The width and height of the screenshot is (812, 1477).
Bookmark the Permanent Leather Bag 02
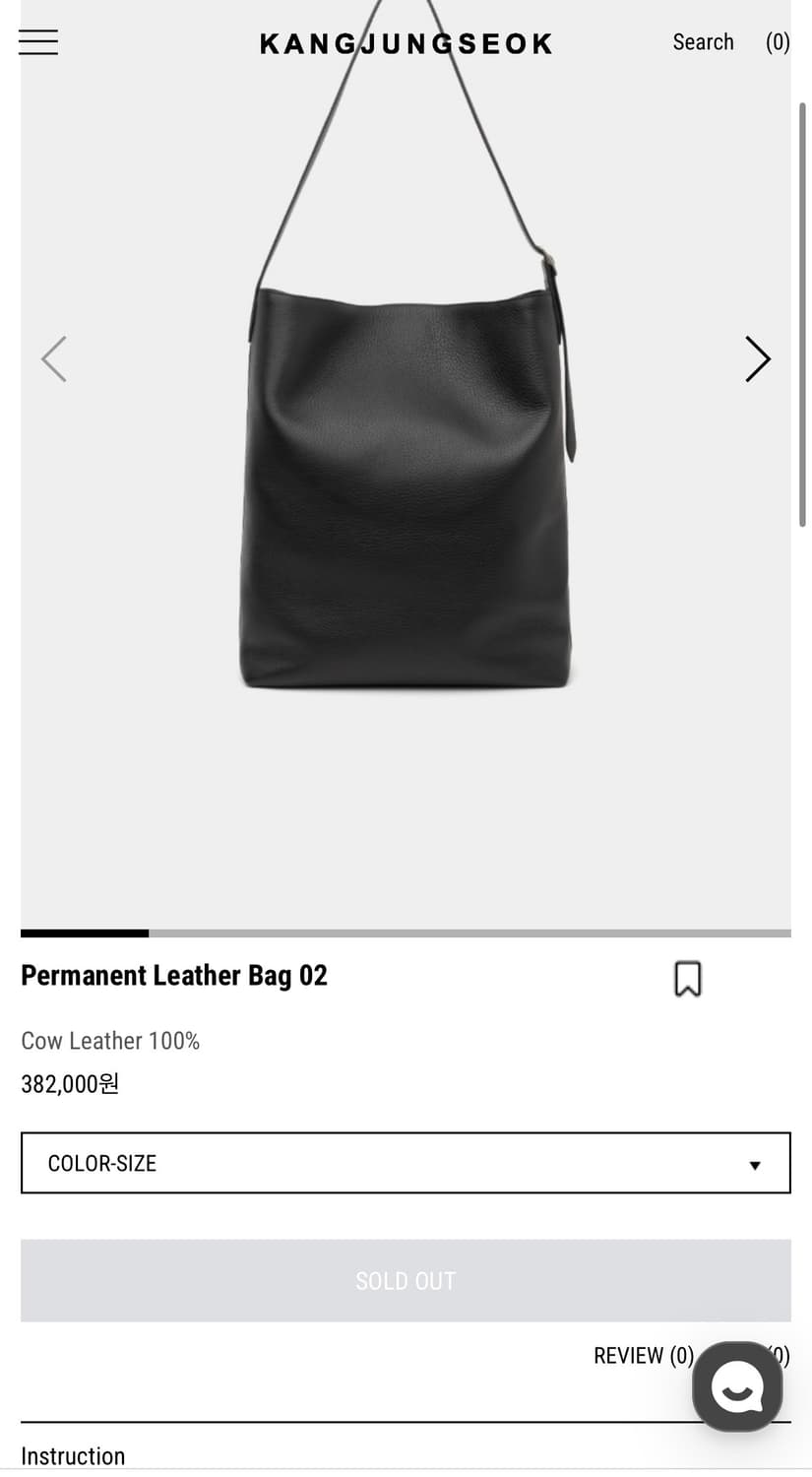coord(689,978)
